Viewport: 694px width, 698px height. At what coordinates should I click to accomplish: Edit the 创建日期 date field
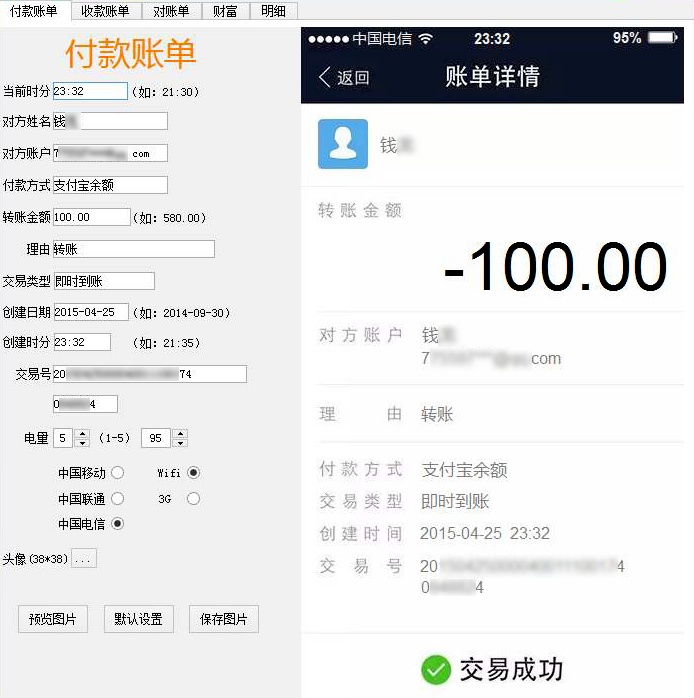click(91, 312)
